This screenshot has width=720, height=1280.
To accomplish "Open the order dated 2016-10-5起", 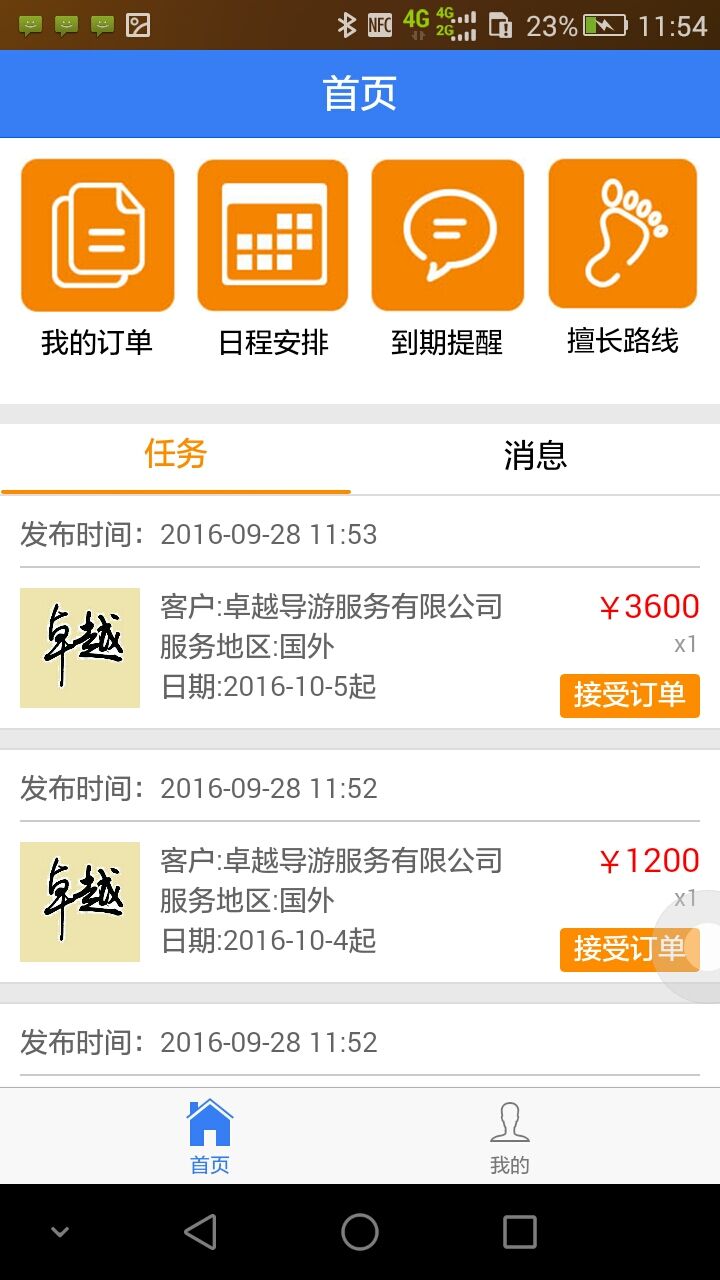I will point(330,647).
